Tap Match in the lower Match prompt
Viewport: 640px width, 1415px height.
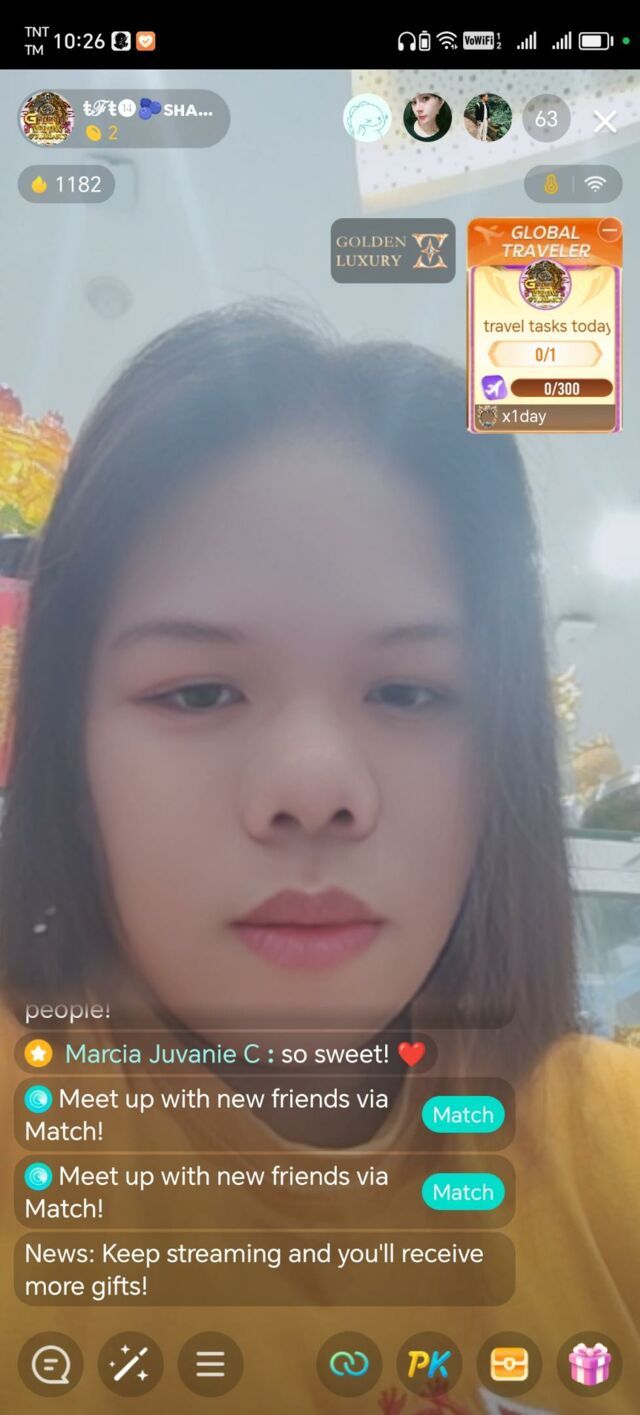point(463,1192)
